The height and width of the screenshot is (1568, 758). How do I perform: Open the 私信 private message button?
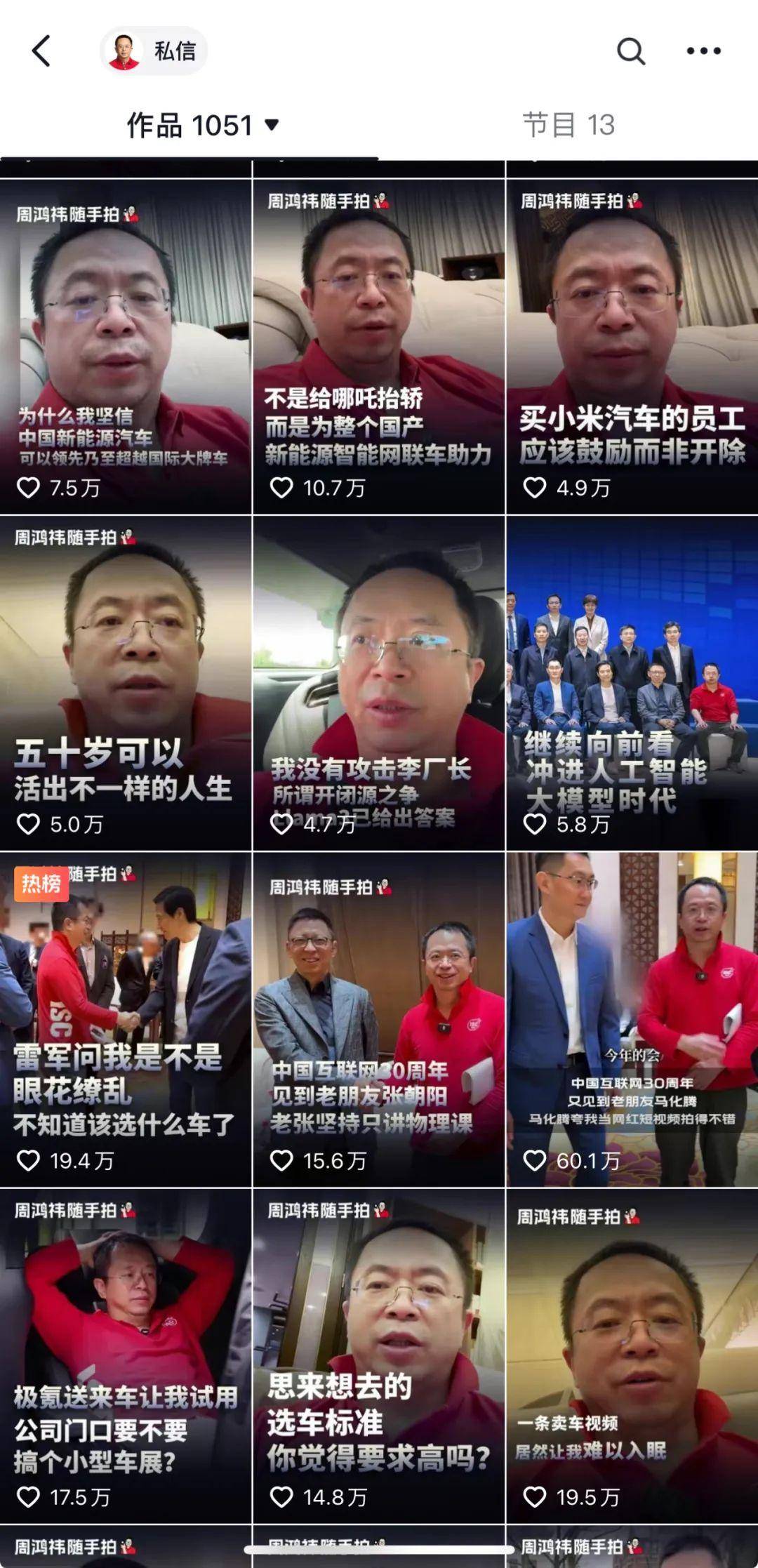[x=155, y=51]
